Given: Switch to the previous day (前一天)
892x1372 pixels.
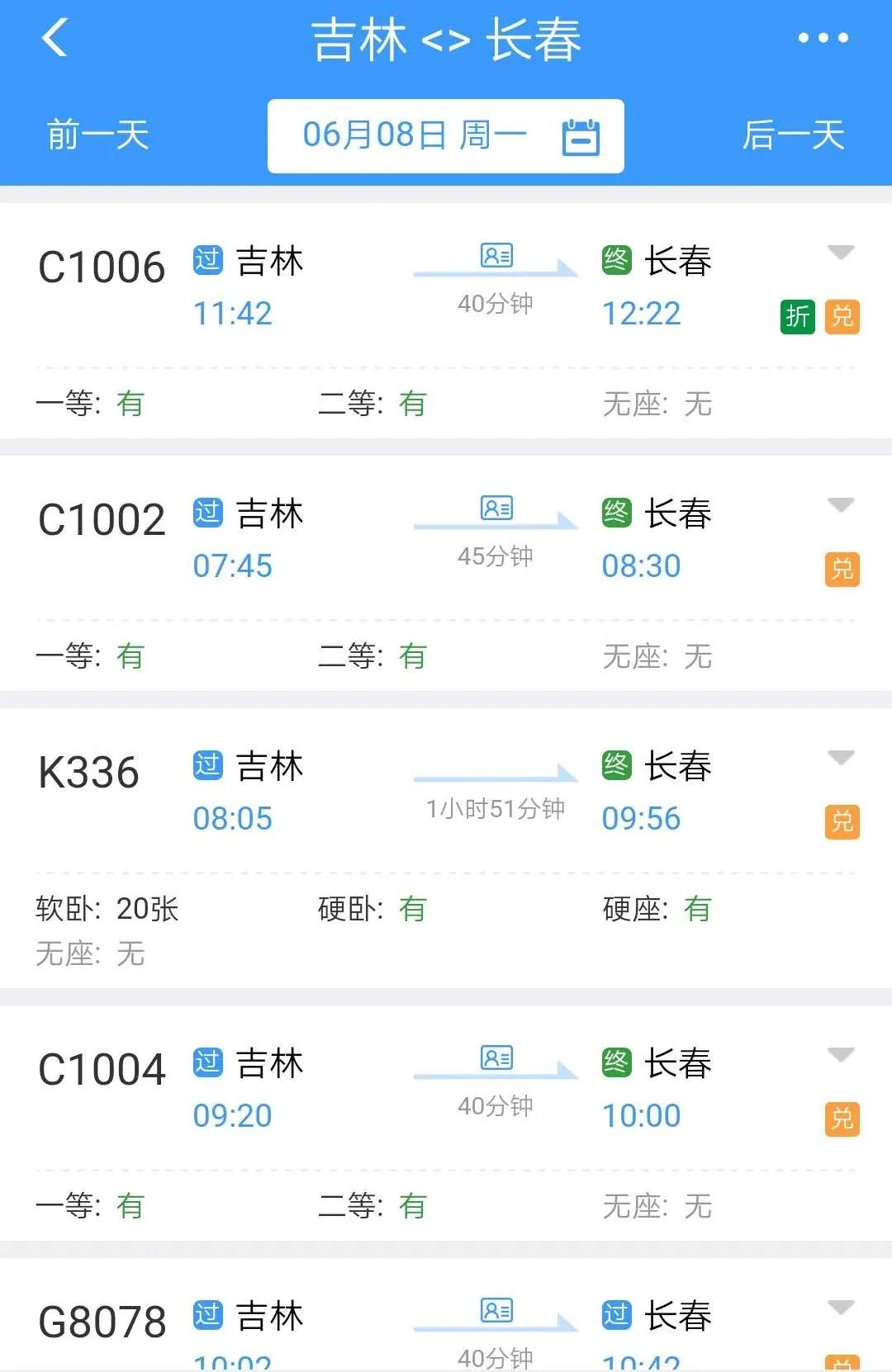Looking at the screenshot, I should [97, 135].
